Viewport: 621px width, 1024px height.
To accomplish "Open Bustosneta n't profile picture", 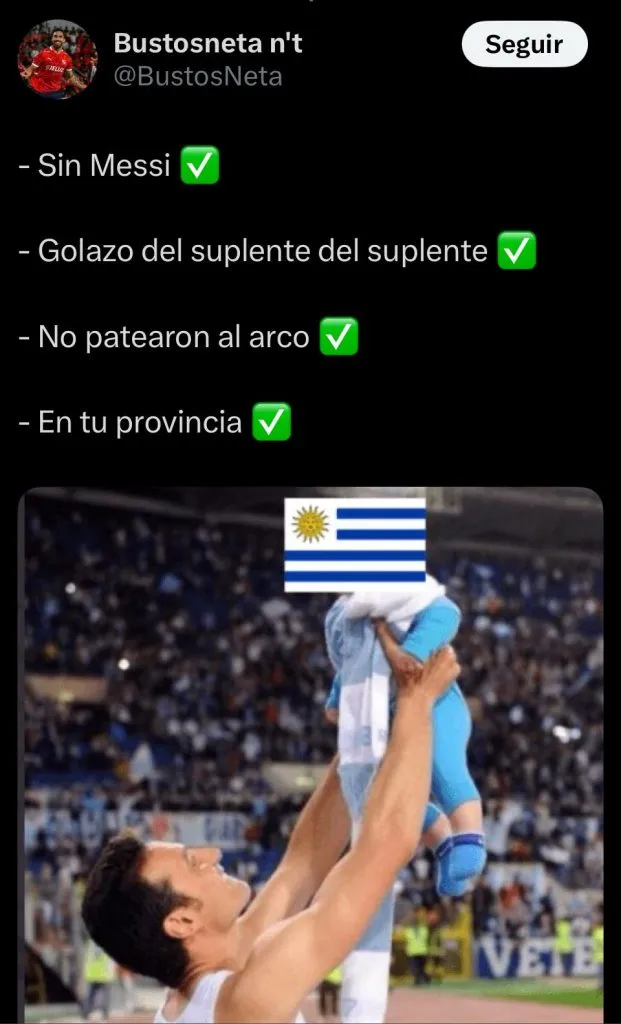I will [x=58, y=59].
